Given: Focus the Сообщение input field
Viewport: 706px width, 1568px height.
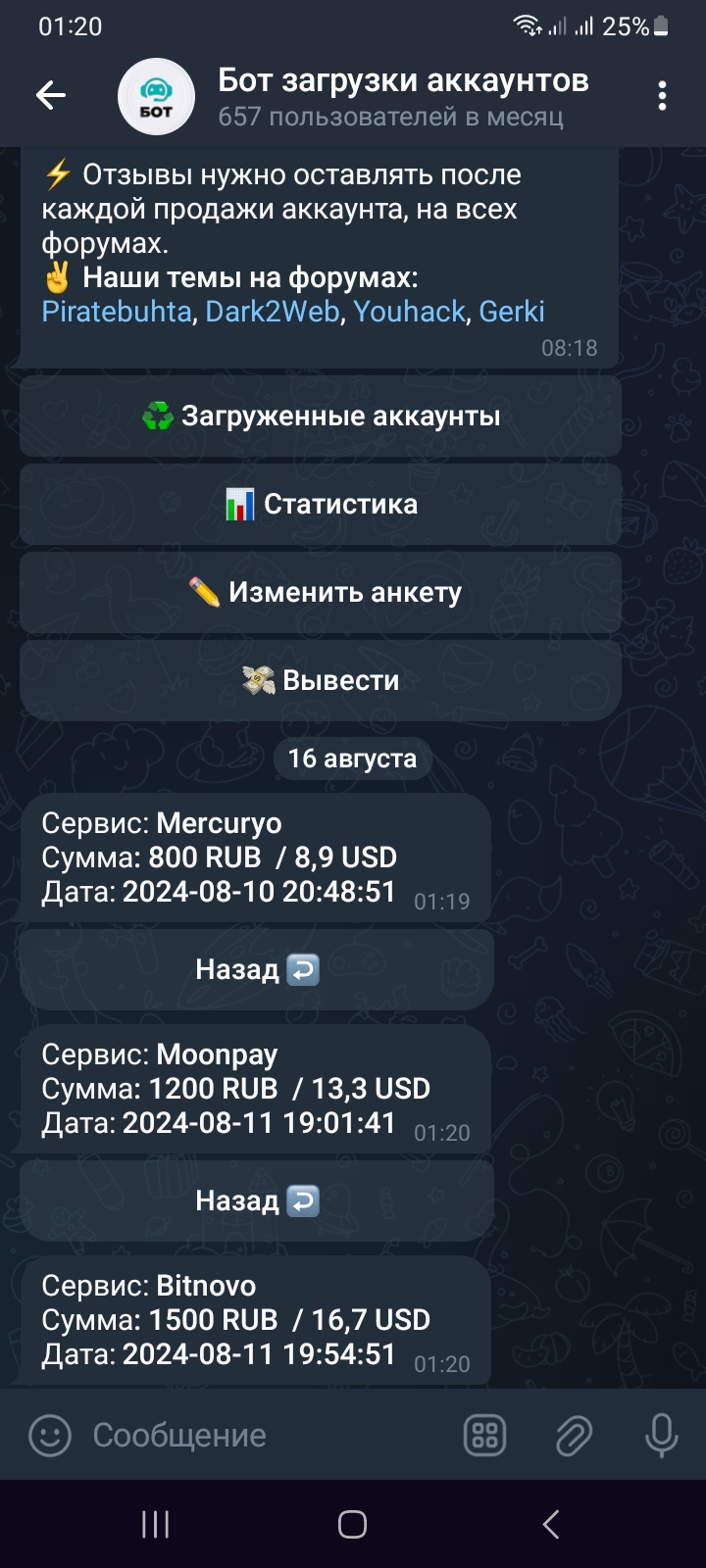Looking at the screenshot, I should pos(265,1436).
